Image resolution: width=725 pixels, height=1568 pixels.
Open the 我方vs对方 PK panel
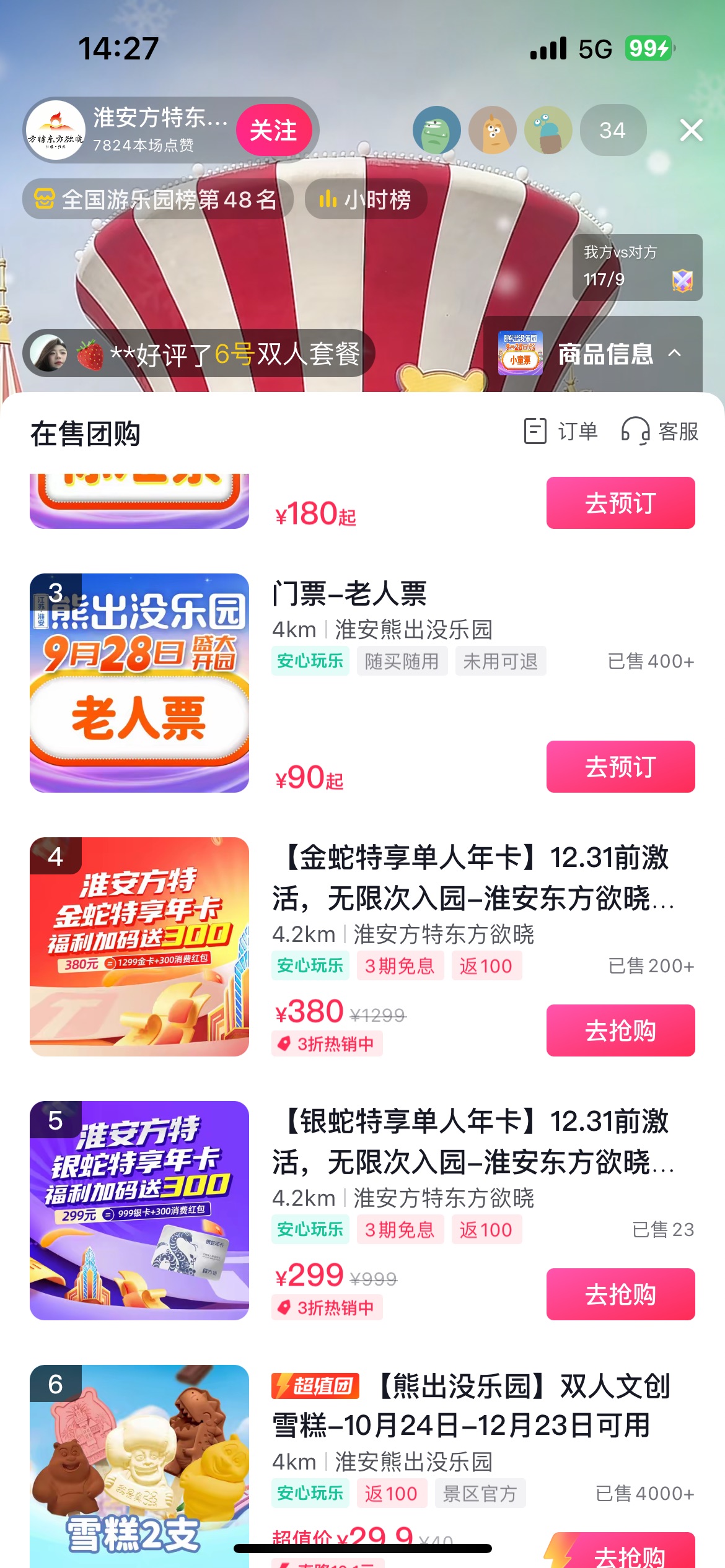coord(637,268)
